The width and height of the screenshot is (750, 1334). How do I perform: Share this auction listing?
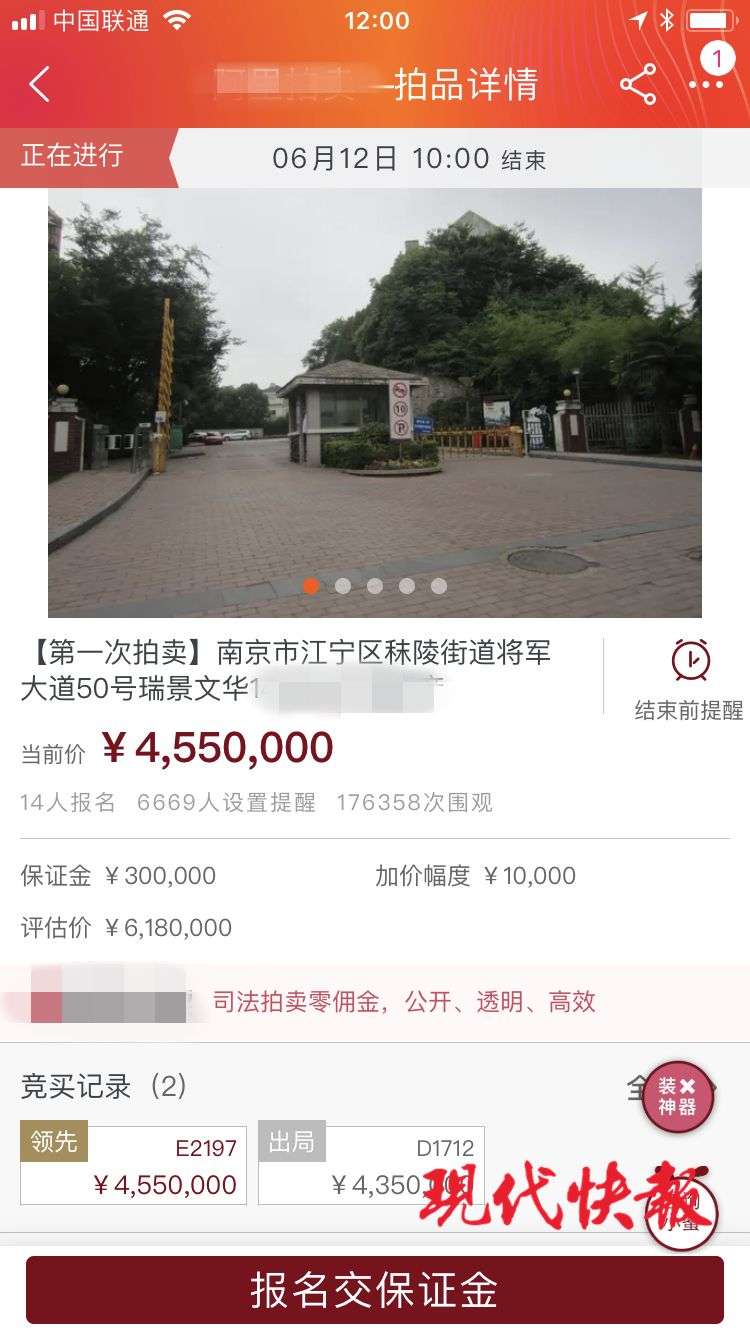638,84
